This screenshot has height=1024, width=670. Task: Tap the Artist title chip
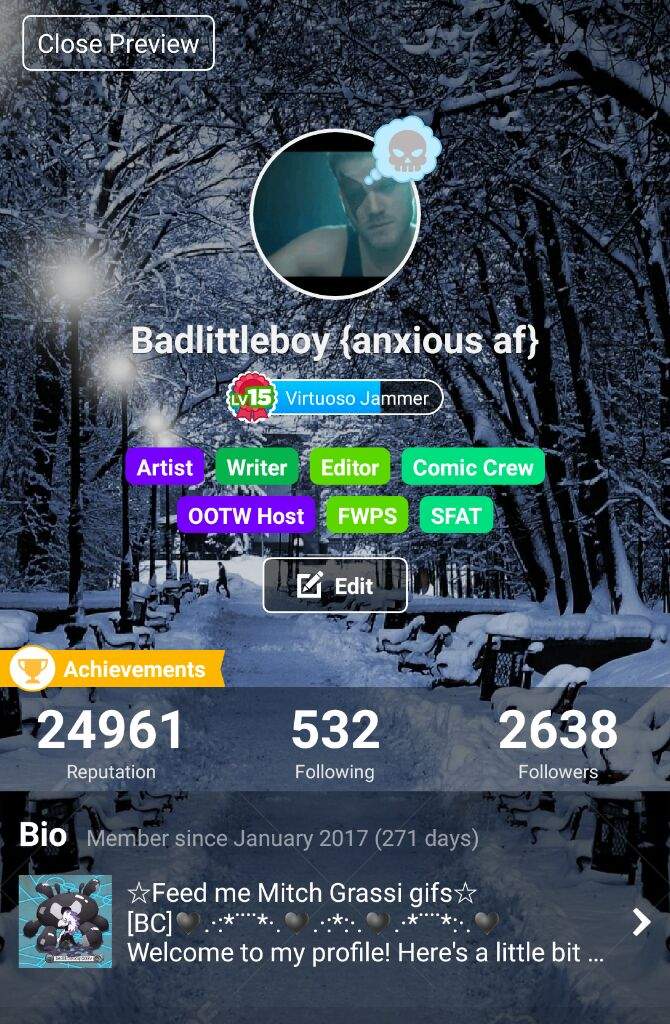165,467
